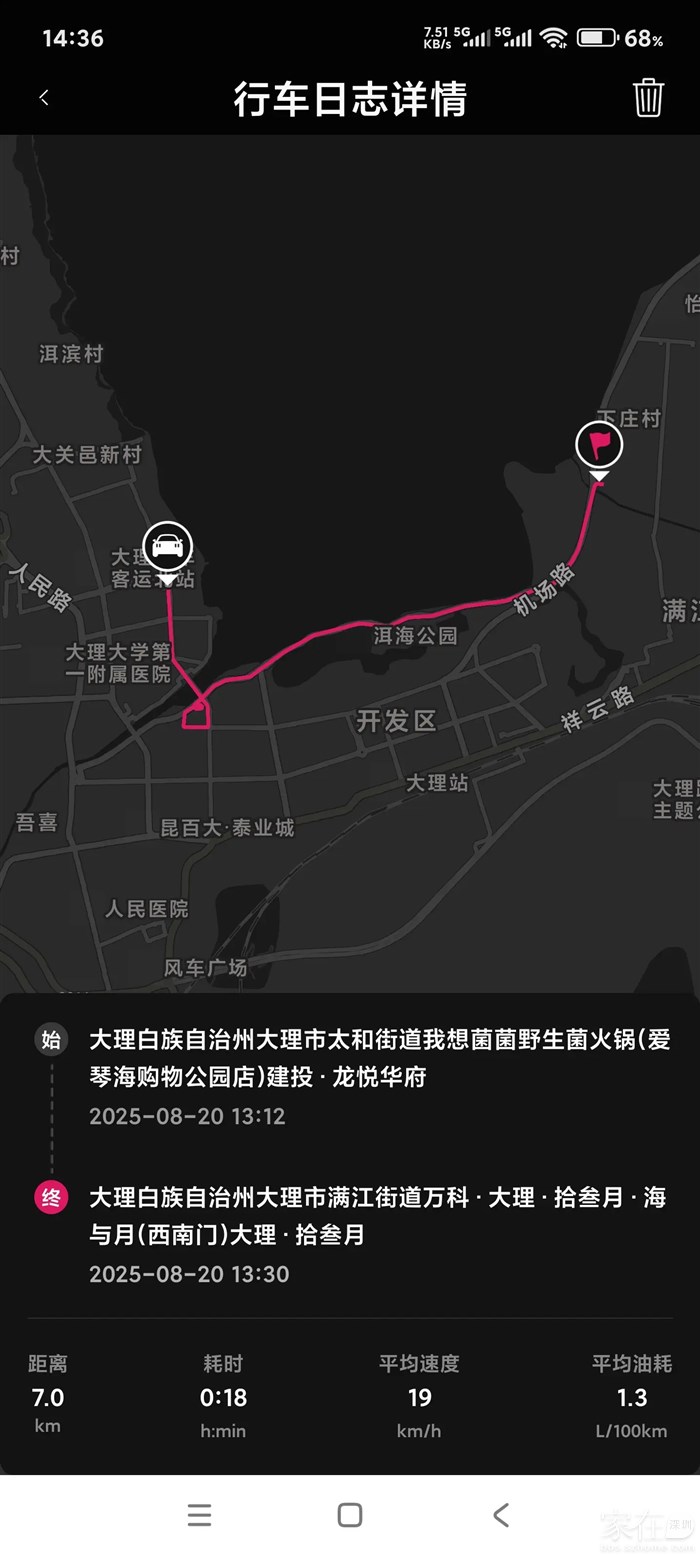Go back from trip log details
Viewport: 700px width, 1555px height.
tap(44, 98)
